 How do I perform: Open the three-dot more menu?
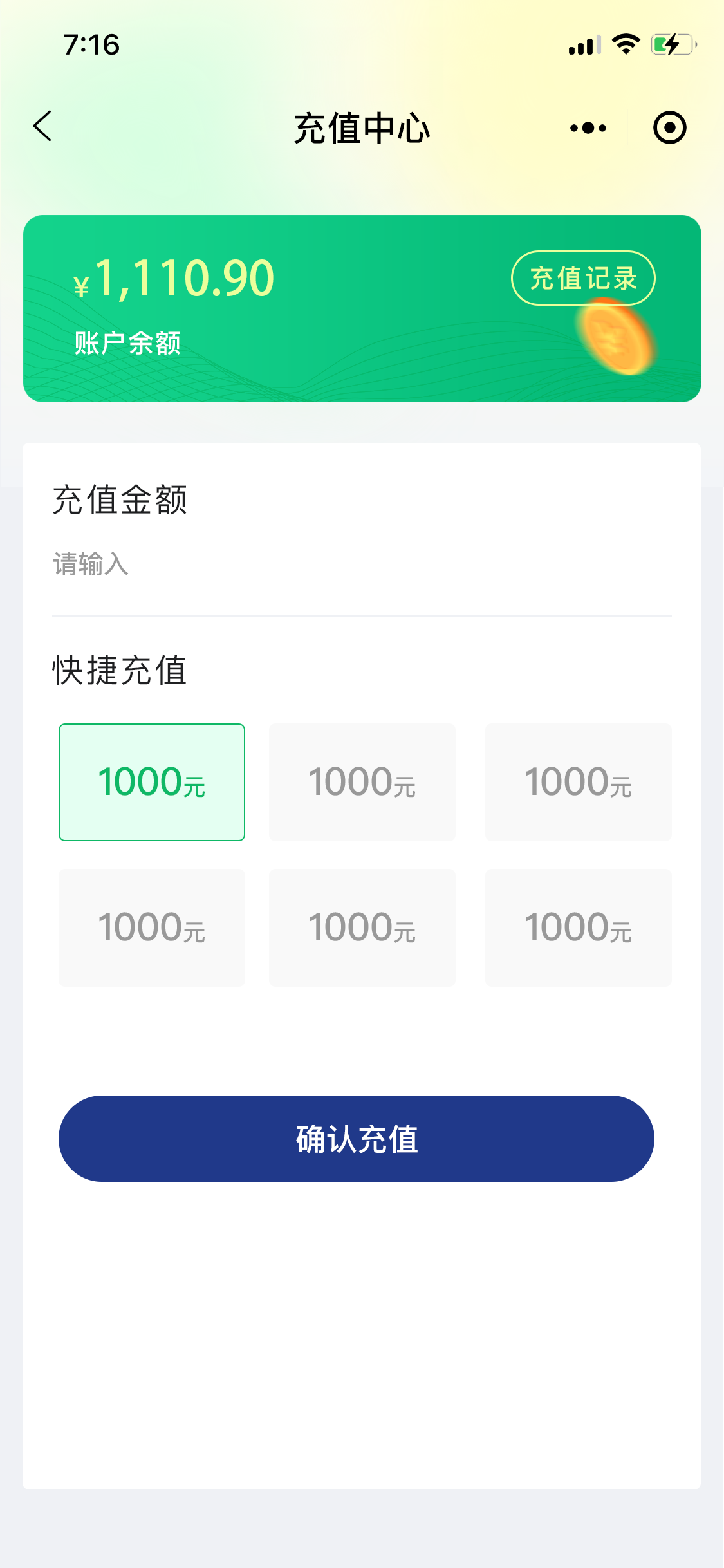[x=588, y=127]
